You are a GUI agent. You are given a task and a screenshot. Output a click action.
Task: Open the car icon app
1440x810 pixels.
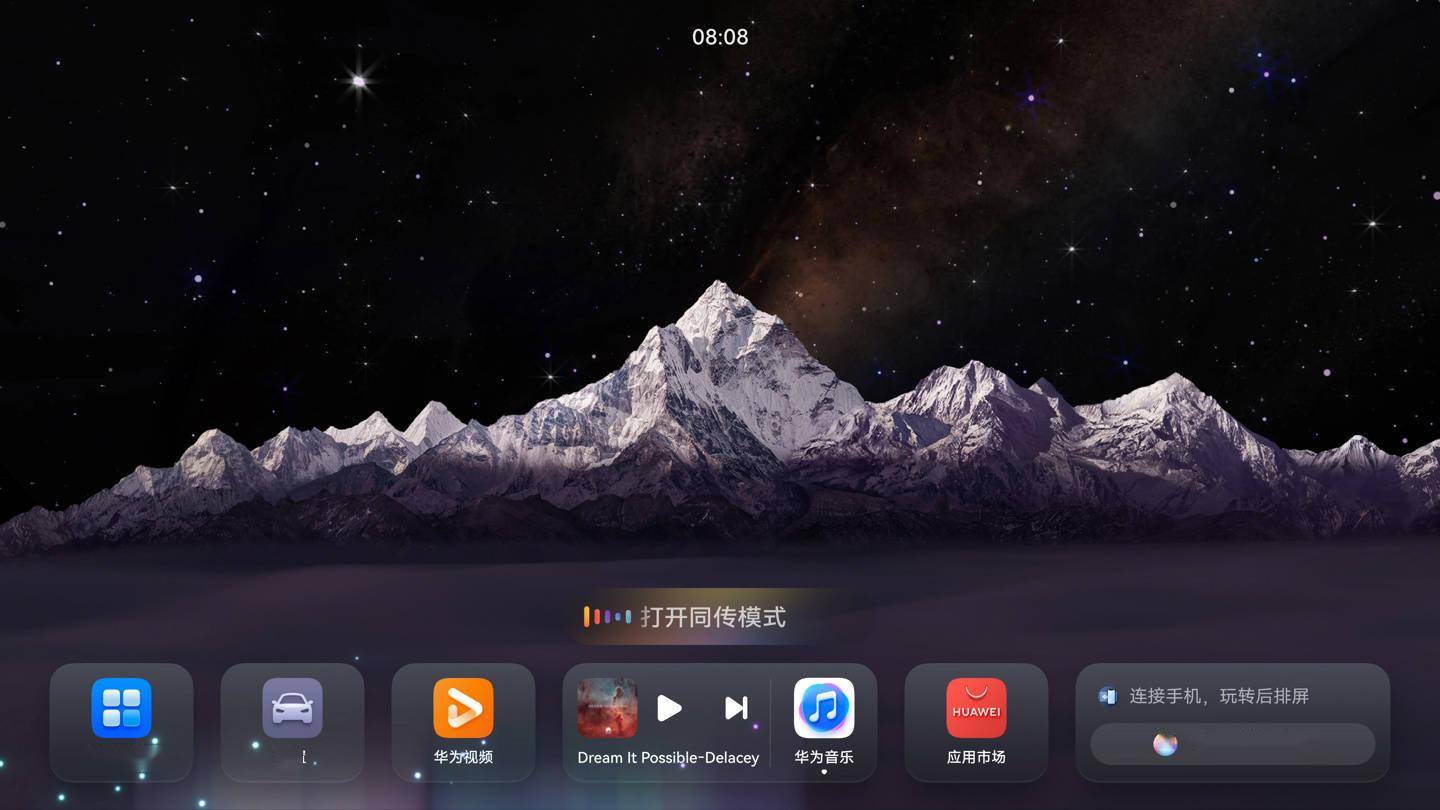coord(292,709)
